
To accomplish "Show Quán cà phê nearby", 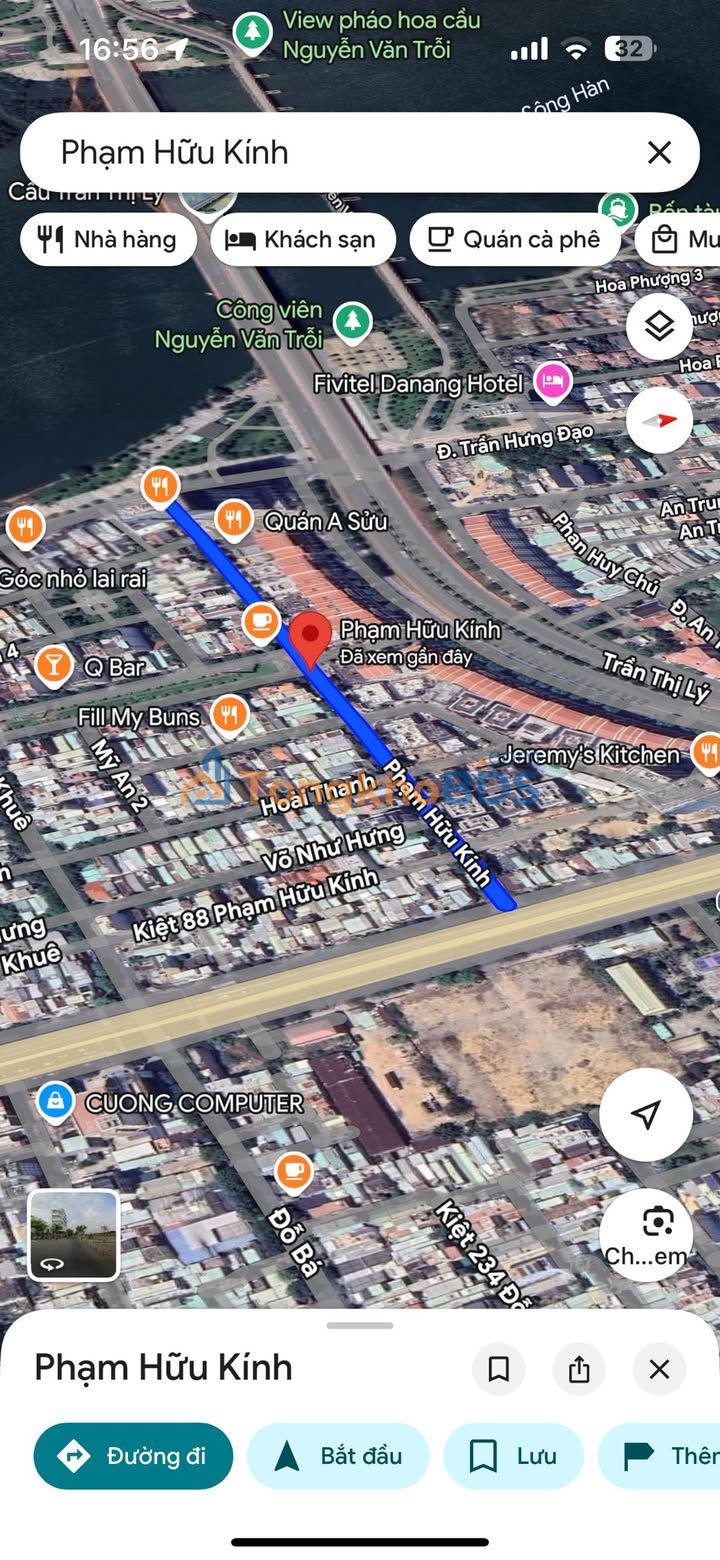I will 514,239.
